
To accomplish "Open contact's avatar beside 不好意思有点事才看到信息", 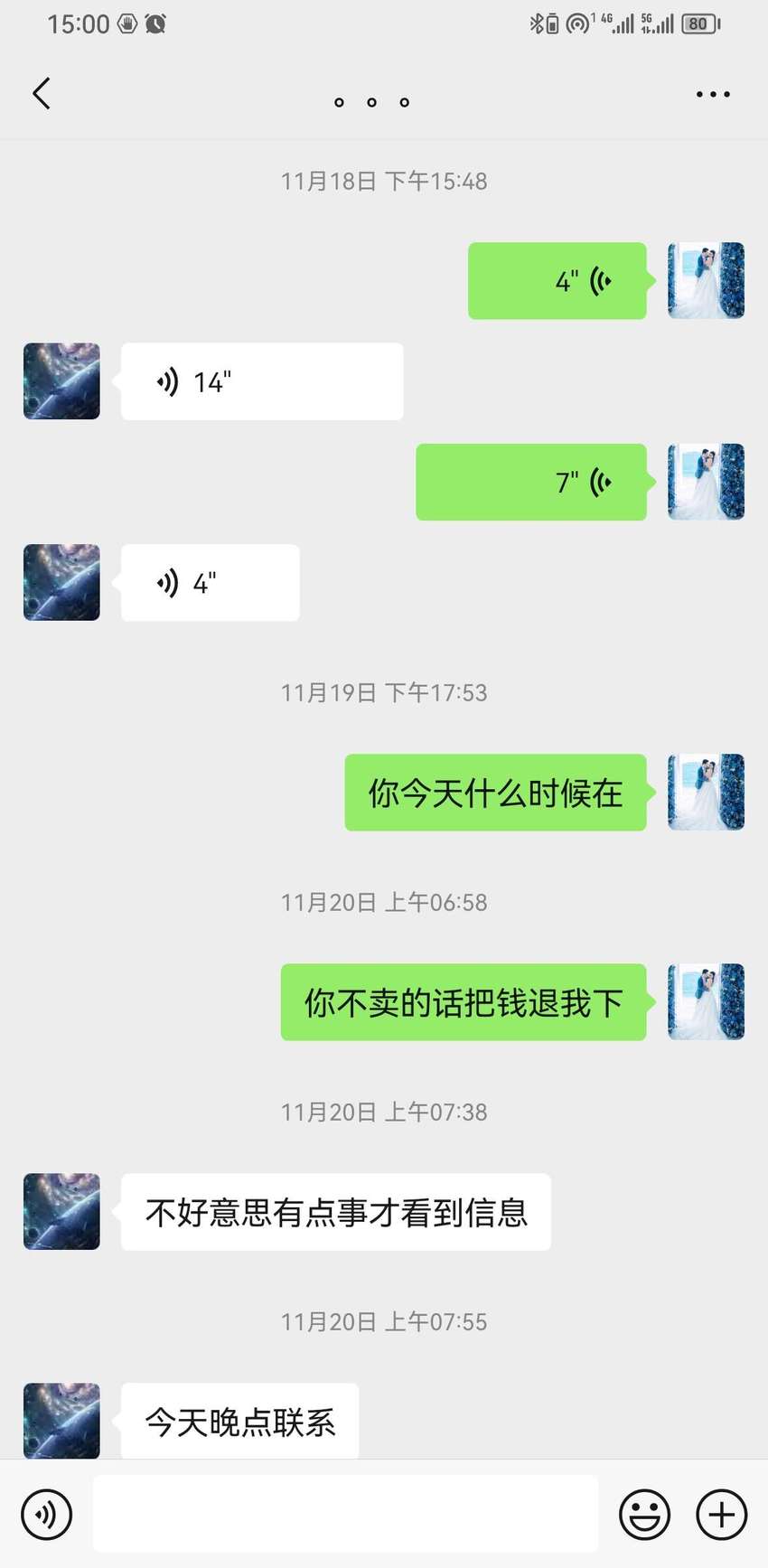I will point(61,1212).
